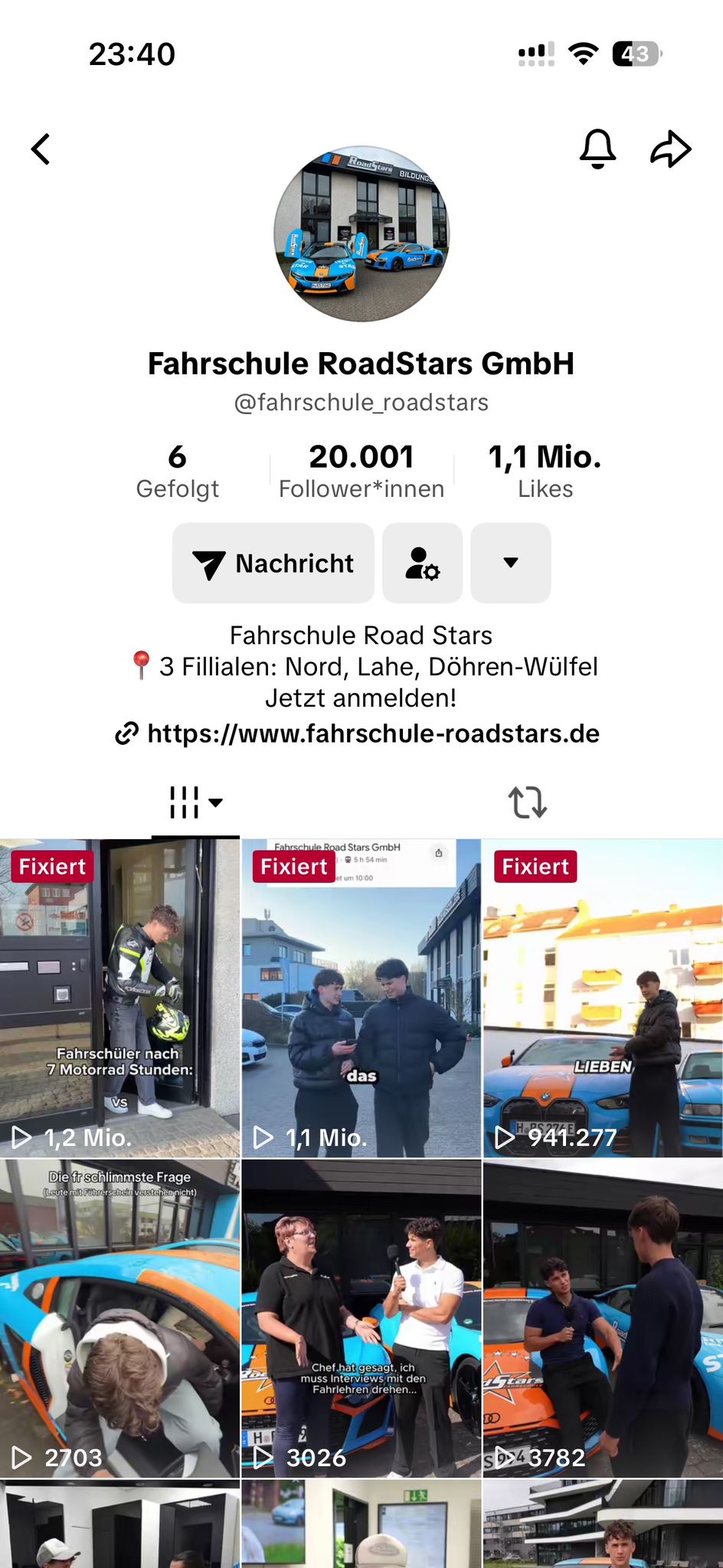Play pinned video with 941.277 views
The width and height of the screenshot is (723, 1568).
click(603, 998)
